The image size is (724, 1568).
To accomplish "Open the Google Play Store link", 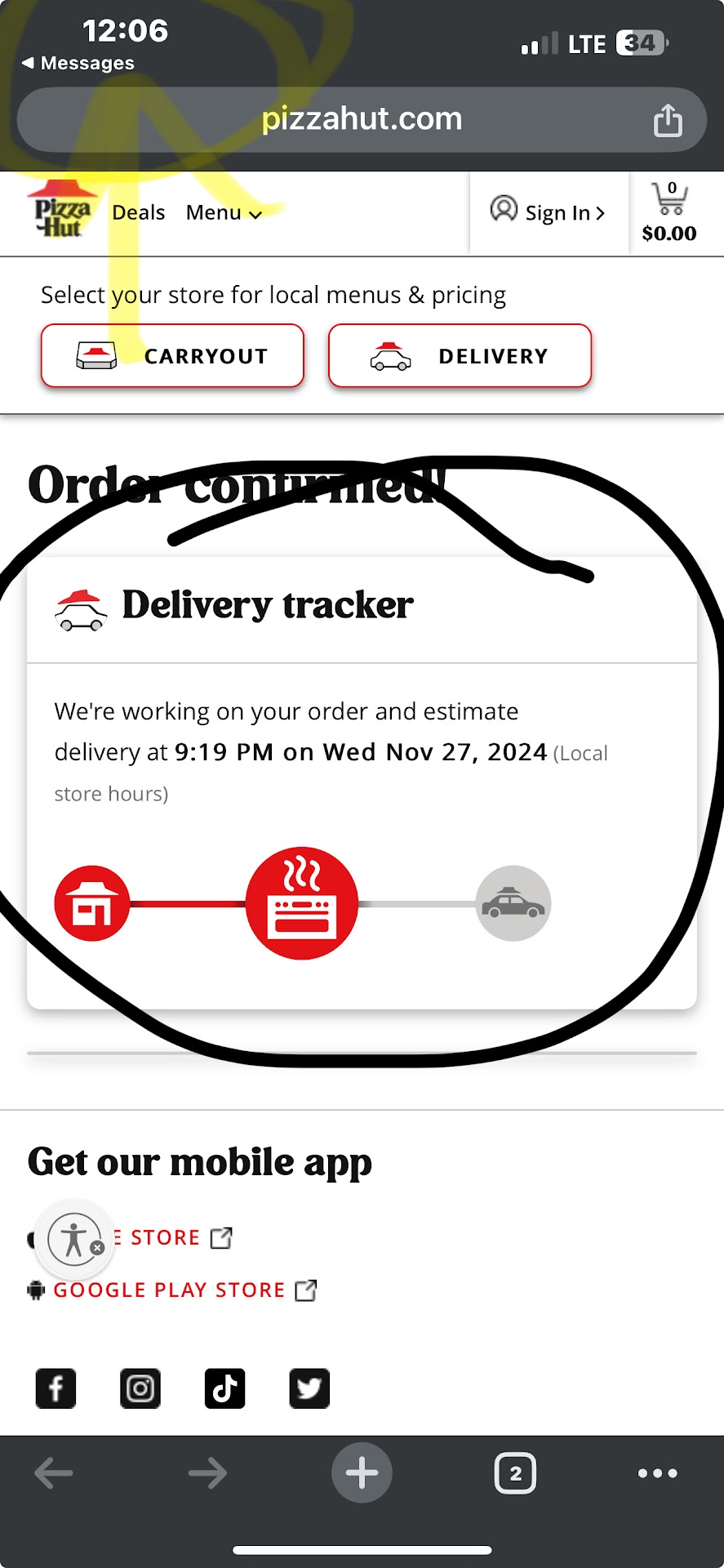I will coord(170,1290).
